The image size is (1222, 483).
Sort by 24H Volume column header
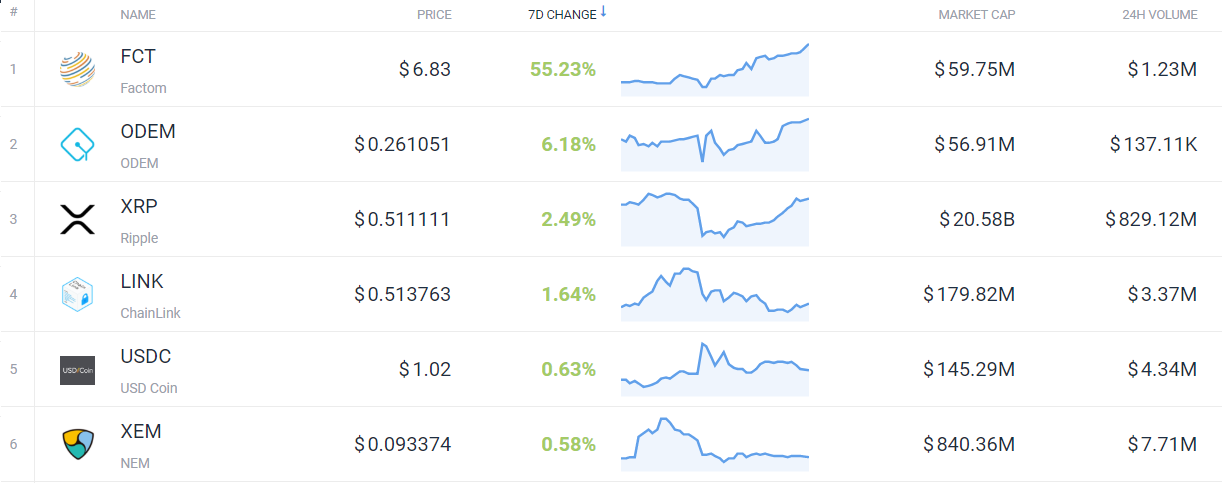[1159, 15]
